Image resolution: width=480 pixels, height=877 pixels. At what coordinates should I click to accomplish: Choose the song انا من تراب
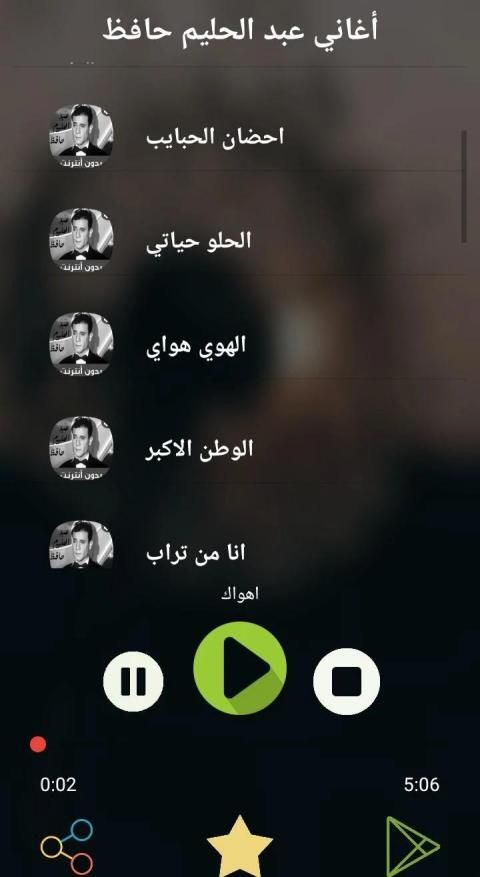(x=240, y=546)
